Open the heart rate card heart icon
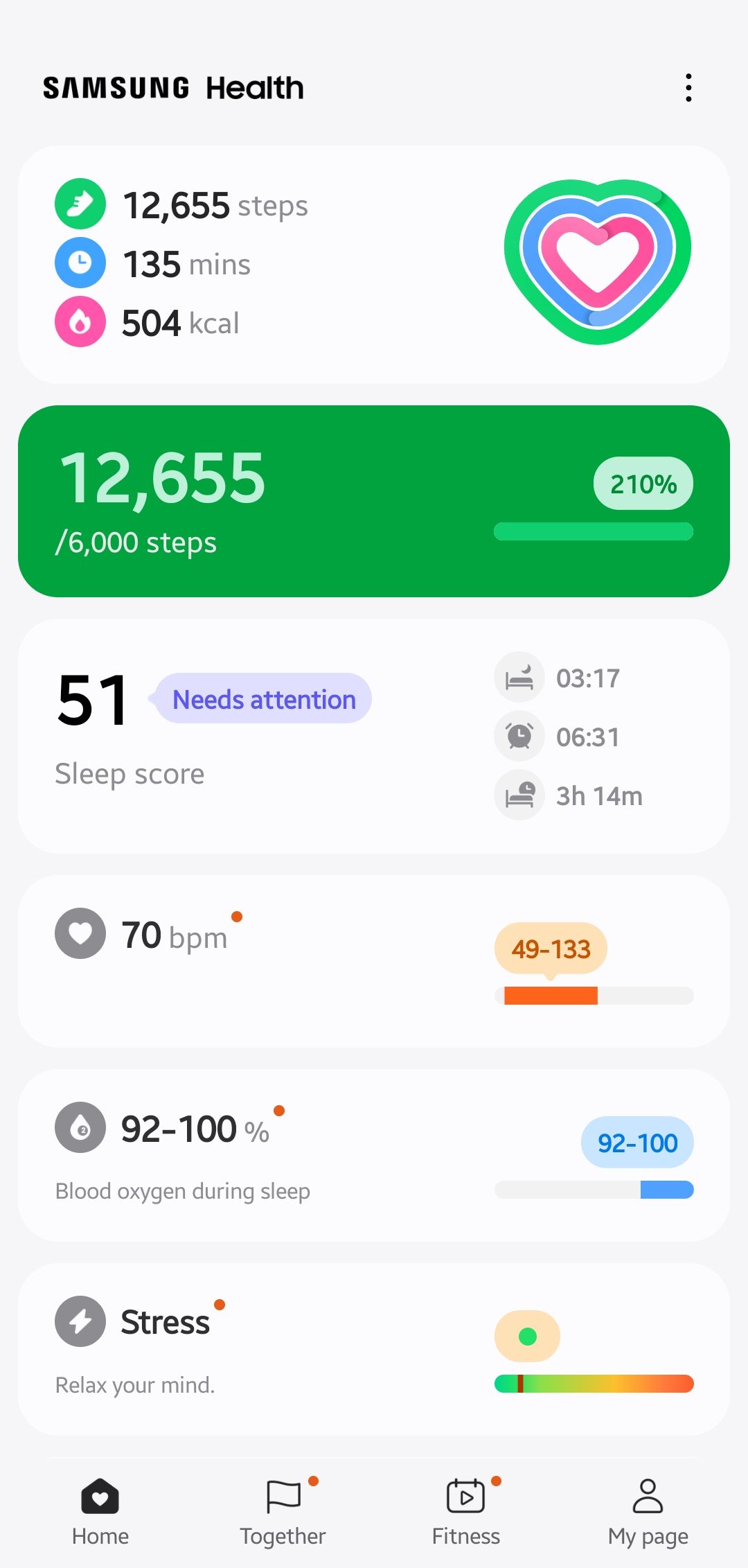Screen dimensions: 748x1568 (x=80, y=933)
